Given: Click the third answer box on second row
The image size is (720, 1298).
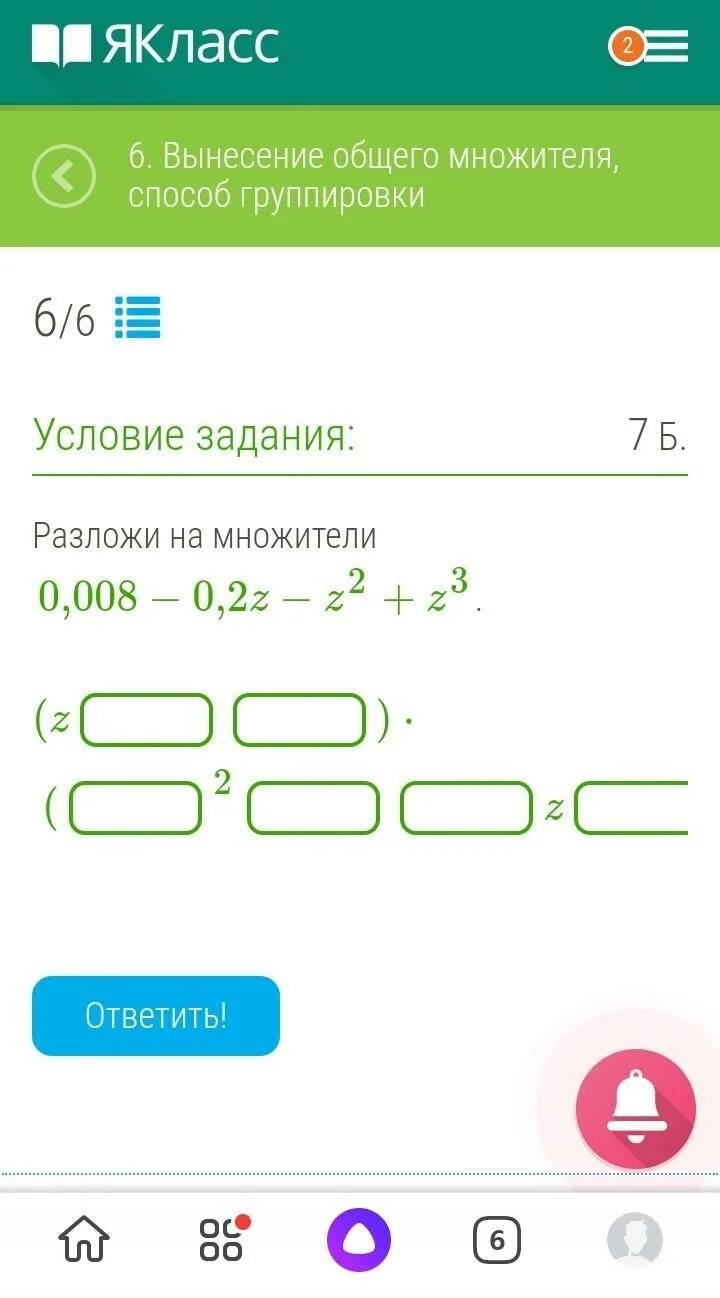Looking at the screenshot, I should click(x=465, y=807).
